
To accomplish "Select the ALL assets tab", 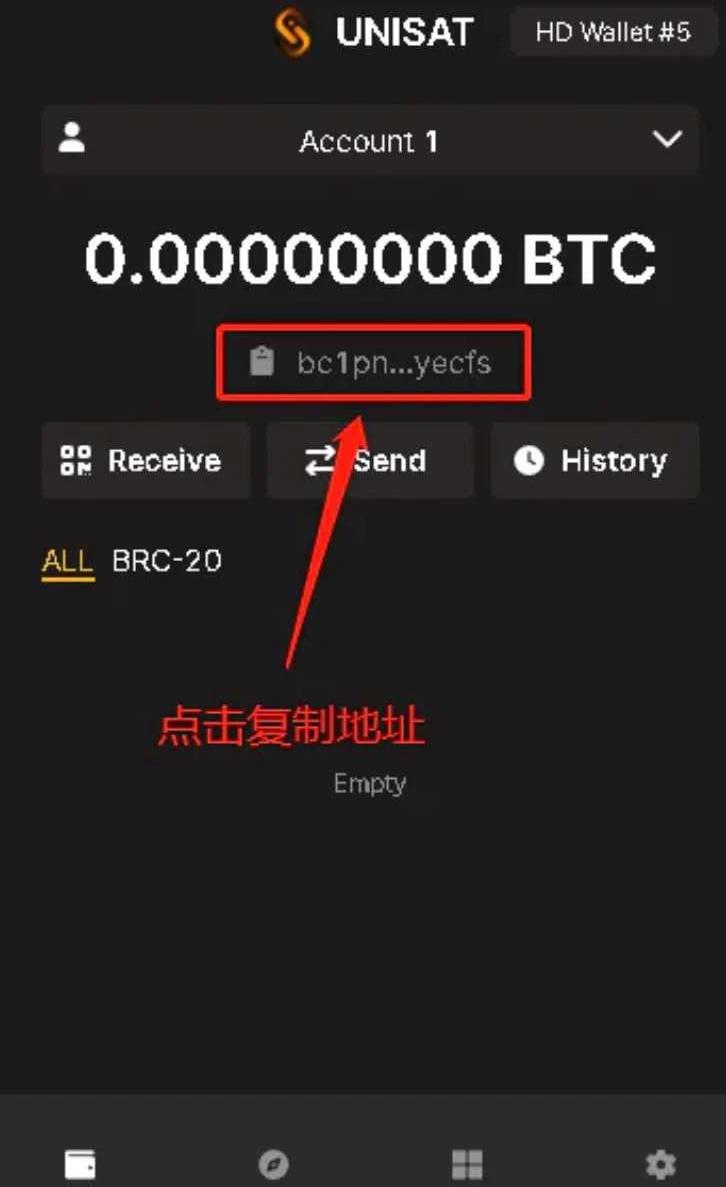I will point(67,561).
